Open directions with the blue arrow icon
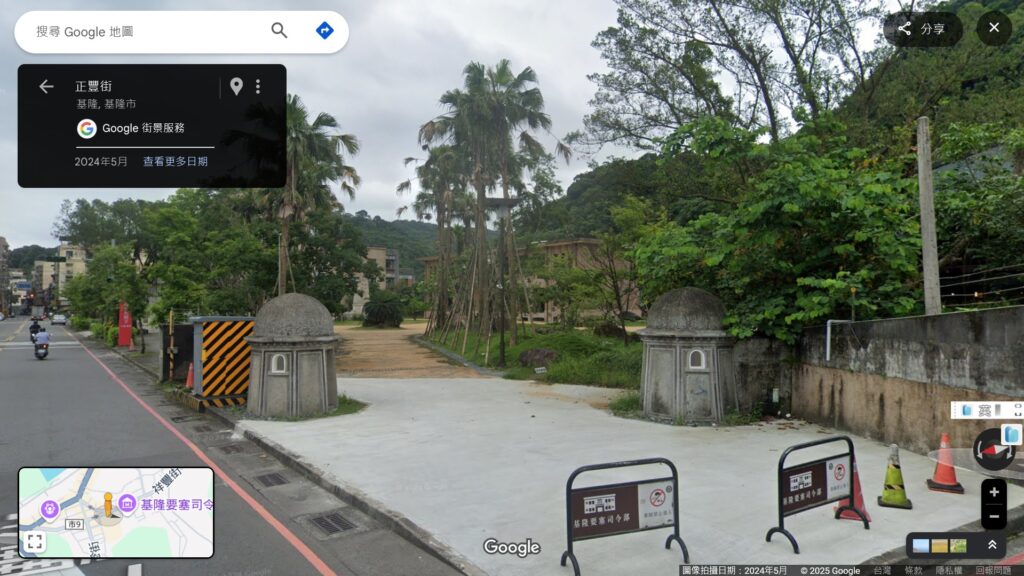Screen dimensions: 1024x576 pos(324,31)
